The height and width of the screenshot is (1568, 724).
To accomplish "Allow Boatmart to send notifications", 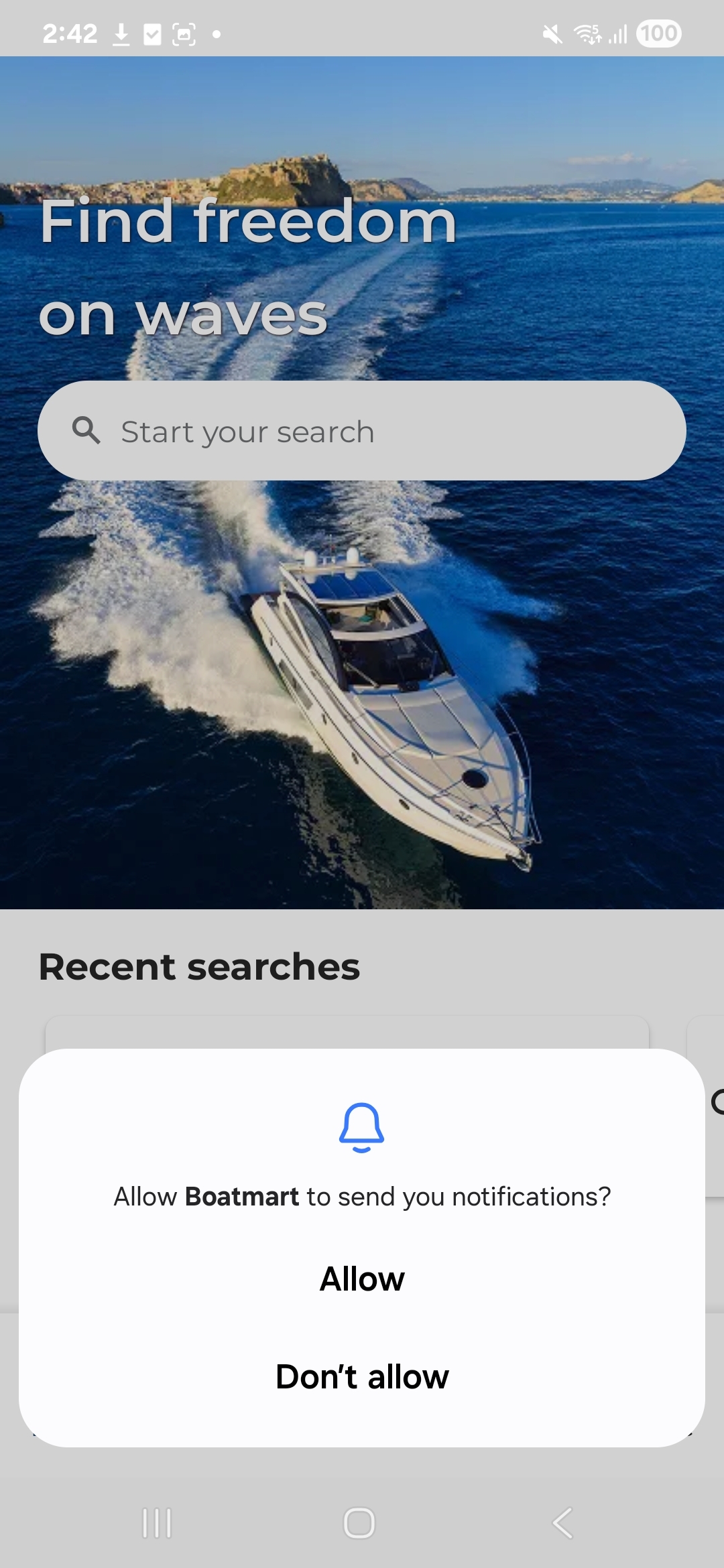I will coord(362,1279).
